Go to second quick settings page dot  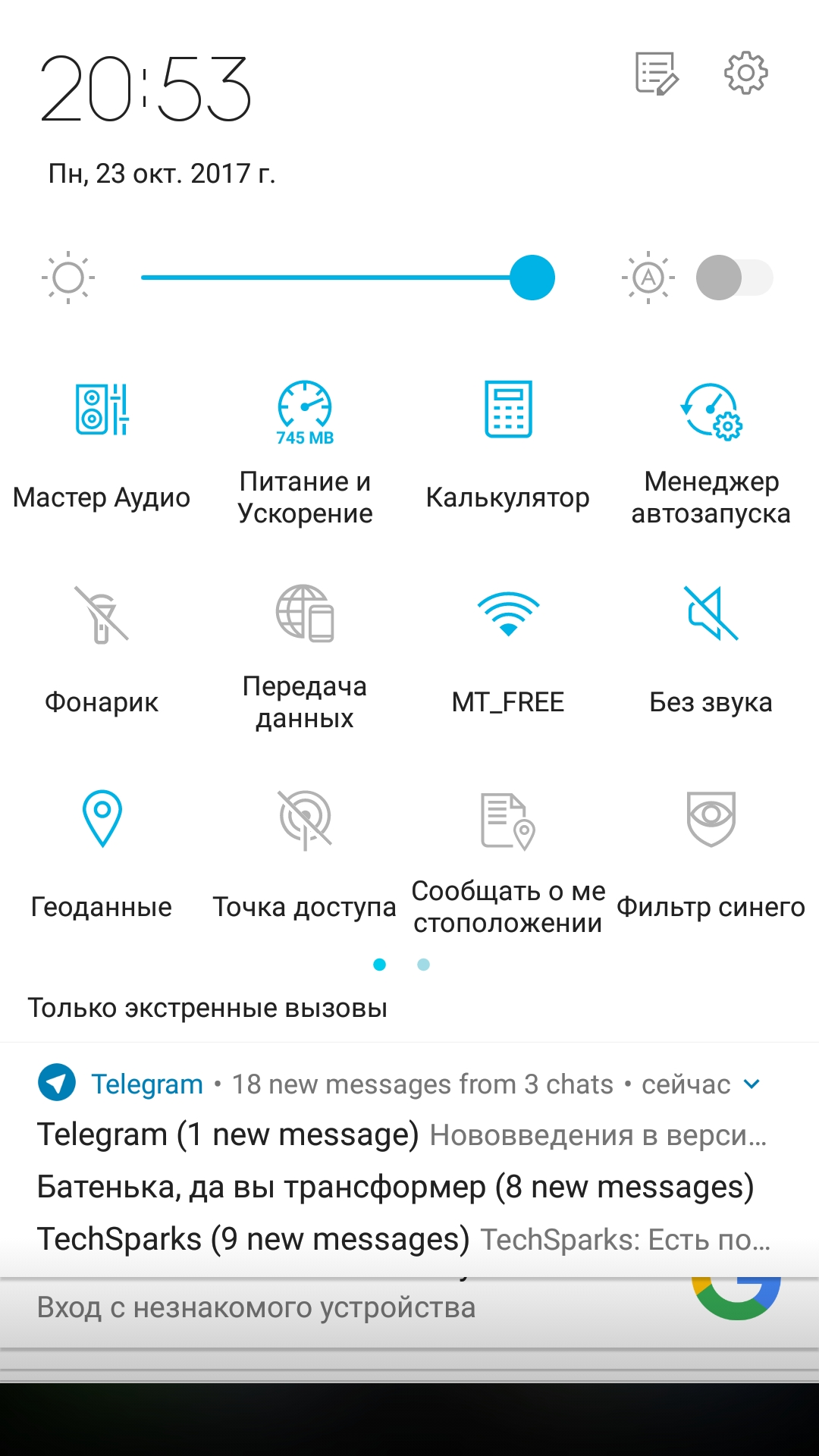click(x=424, y=965)
